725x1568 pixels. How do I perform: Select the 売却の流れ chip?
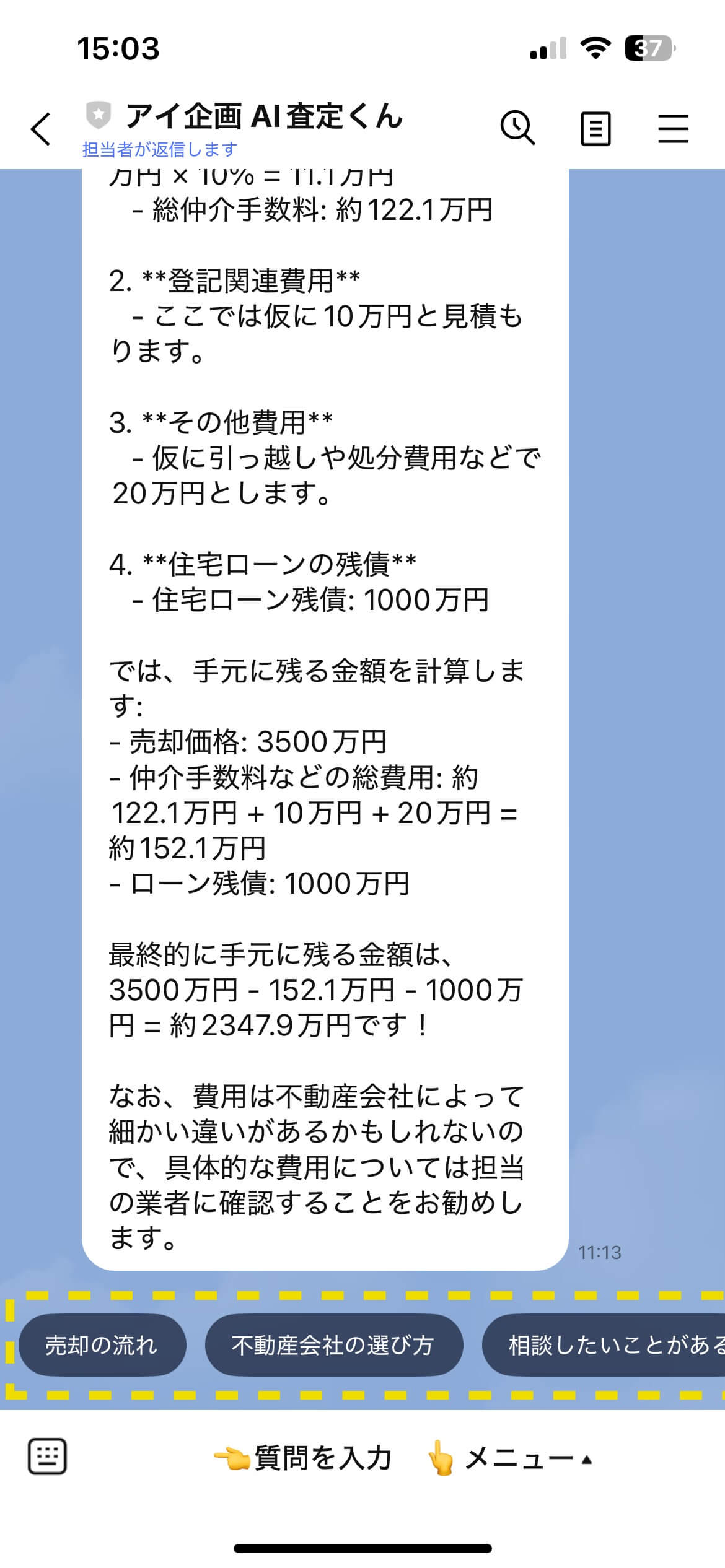click(102, 1345)
